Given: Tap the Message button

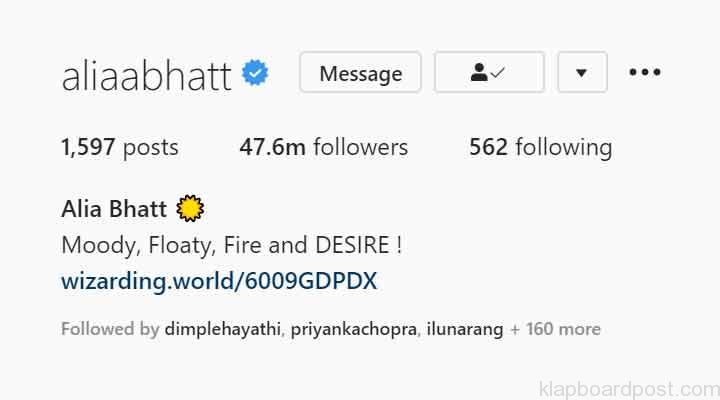Looking at the screenshot, I should [x=360, y=73].
